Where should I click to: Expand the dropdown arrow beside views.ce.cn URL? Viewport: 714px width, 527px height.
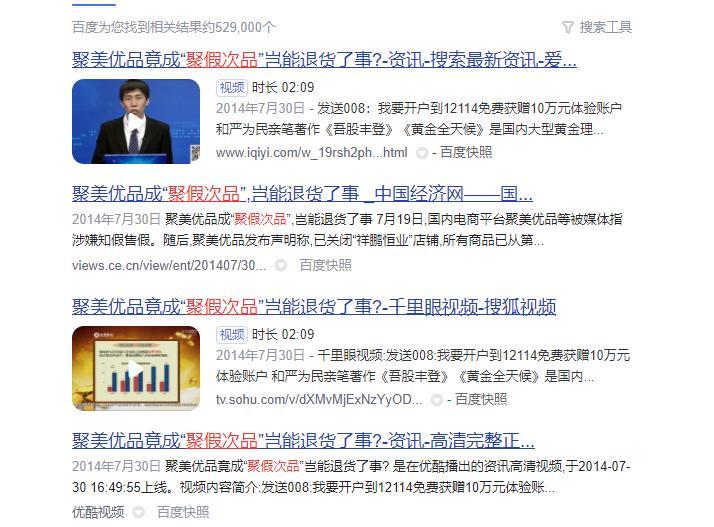(x=281, y=265)
